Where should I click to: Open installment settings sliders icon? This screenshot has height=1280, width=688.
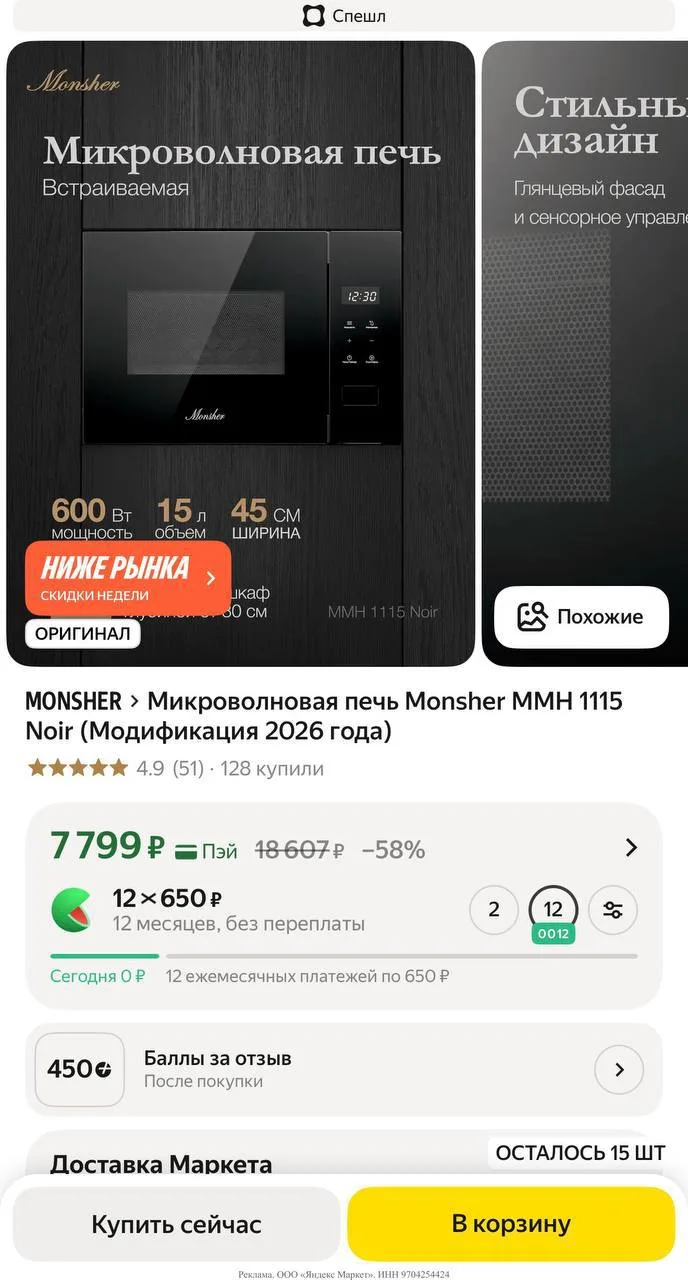pos(613,910)
